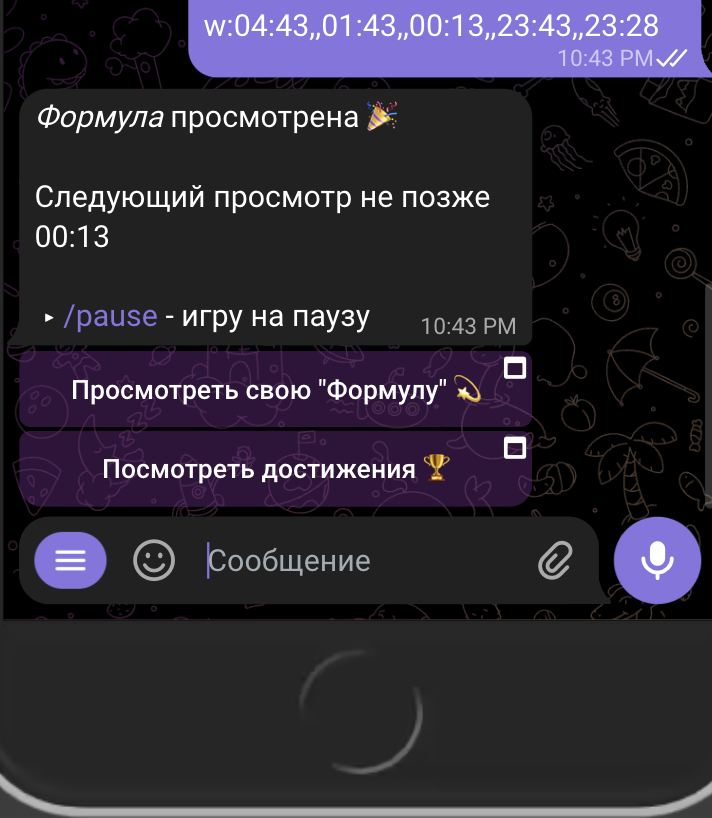Tap the /pause command link

110,317
